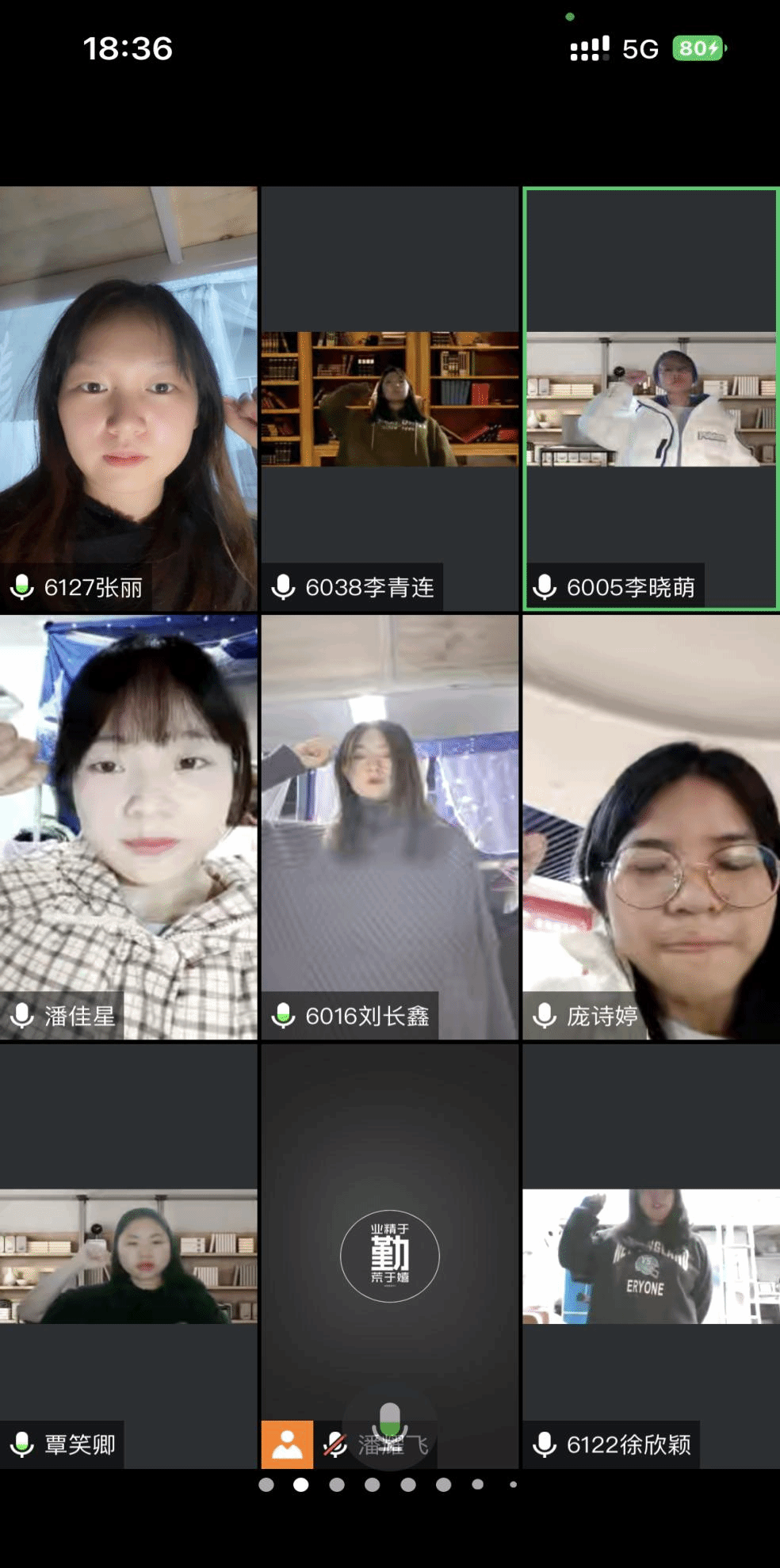Viewport: 780px width, 1568px height.
Task: Jump to the first page indicator dot
Action: click(266, 1485)
